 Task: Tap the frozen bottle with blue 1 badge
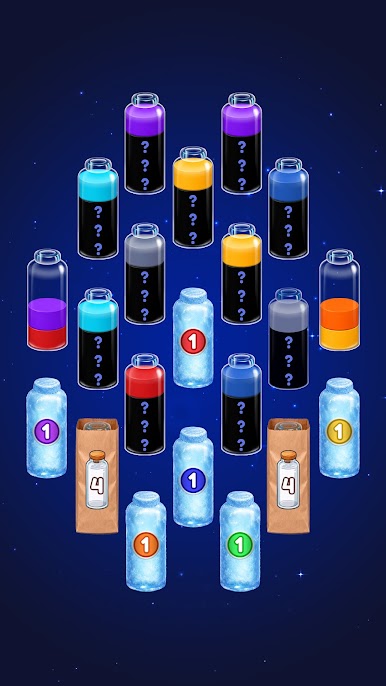pos(193,477)
